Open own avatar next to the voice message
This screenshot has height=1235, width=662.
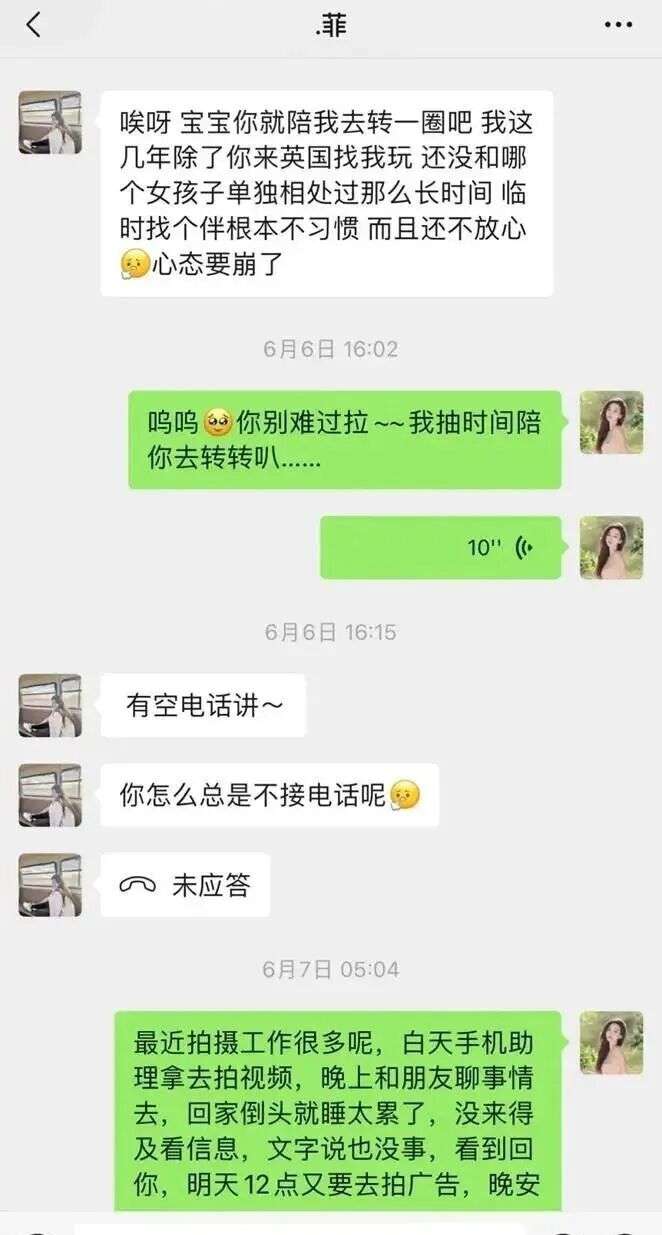click(611, 547)
